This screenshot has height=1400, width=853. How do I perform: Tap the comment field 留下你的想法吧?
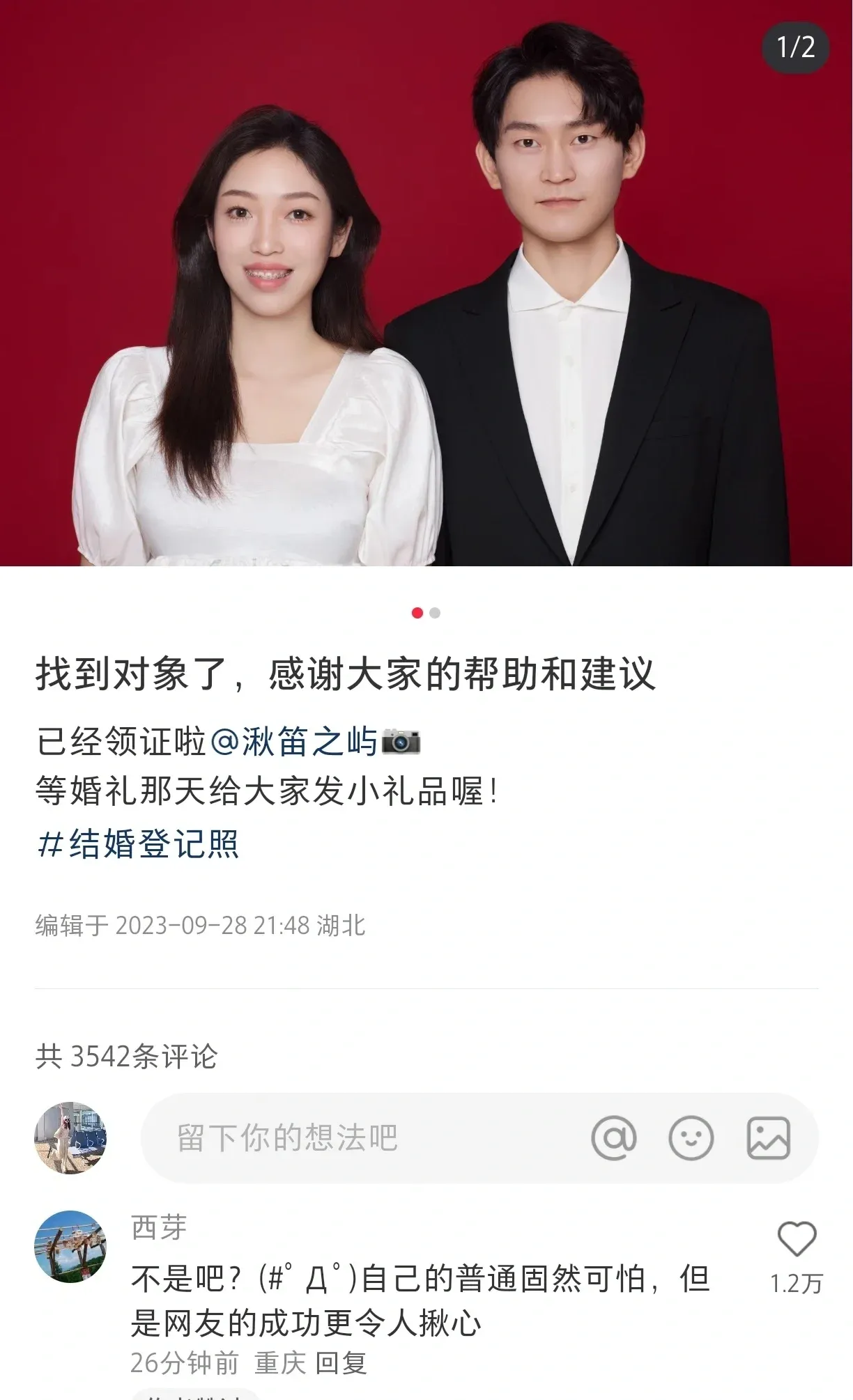click(x=362, y=1138)
